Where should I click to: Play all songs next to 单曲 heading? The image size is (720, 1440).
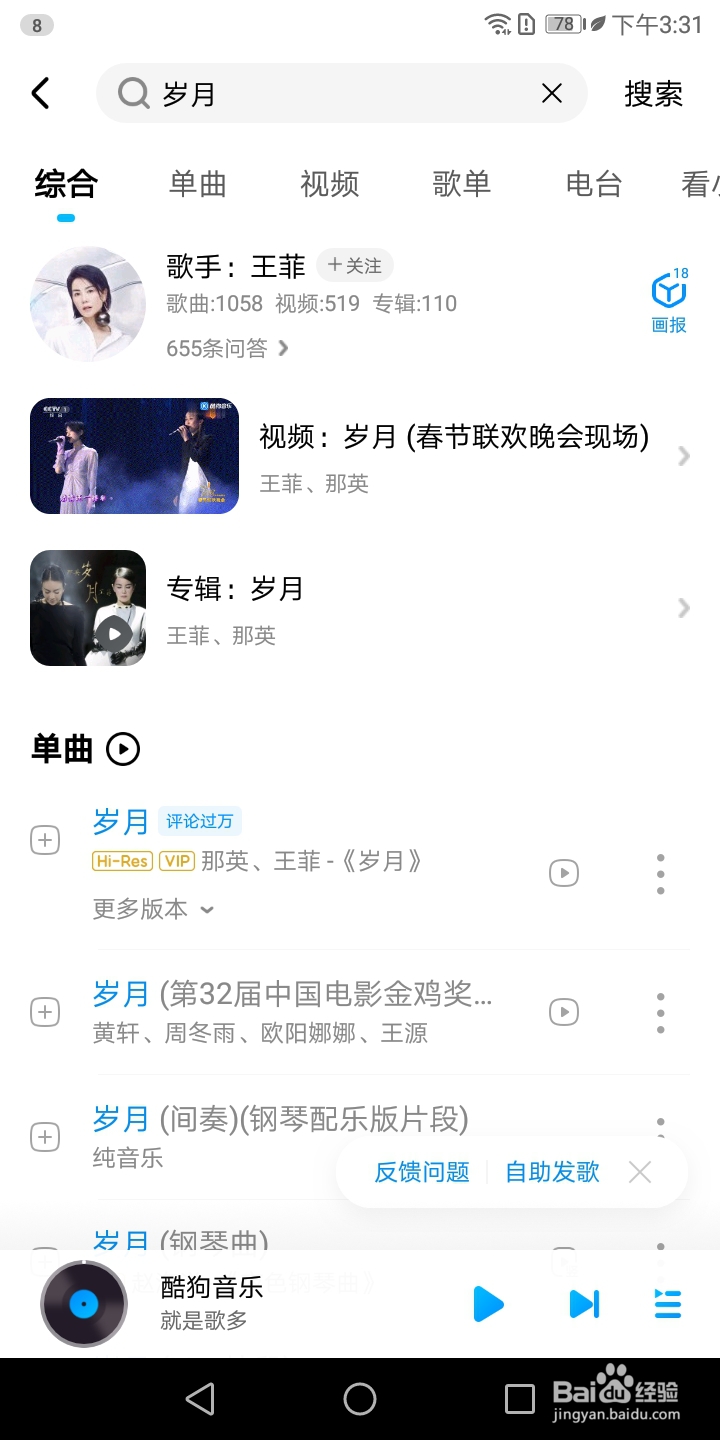click(x=123, y=748)
